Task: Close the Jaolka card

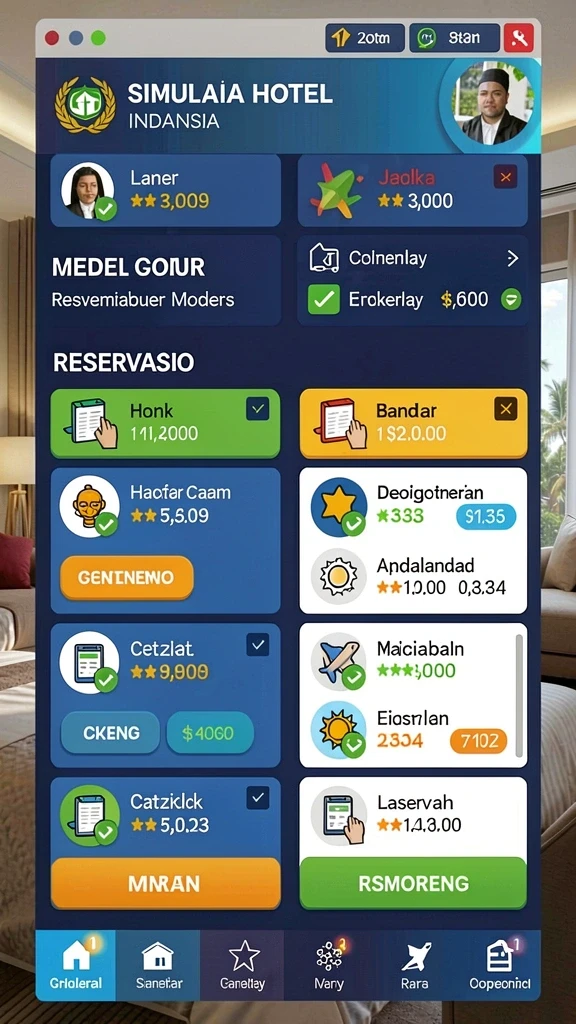Action: [x=505, y=176]
